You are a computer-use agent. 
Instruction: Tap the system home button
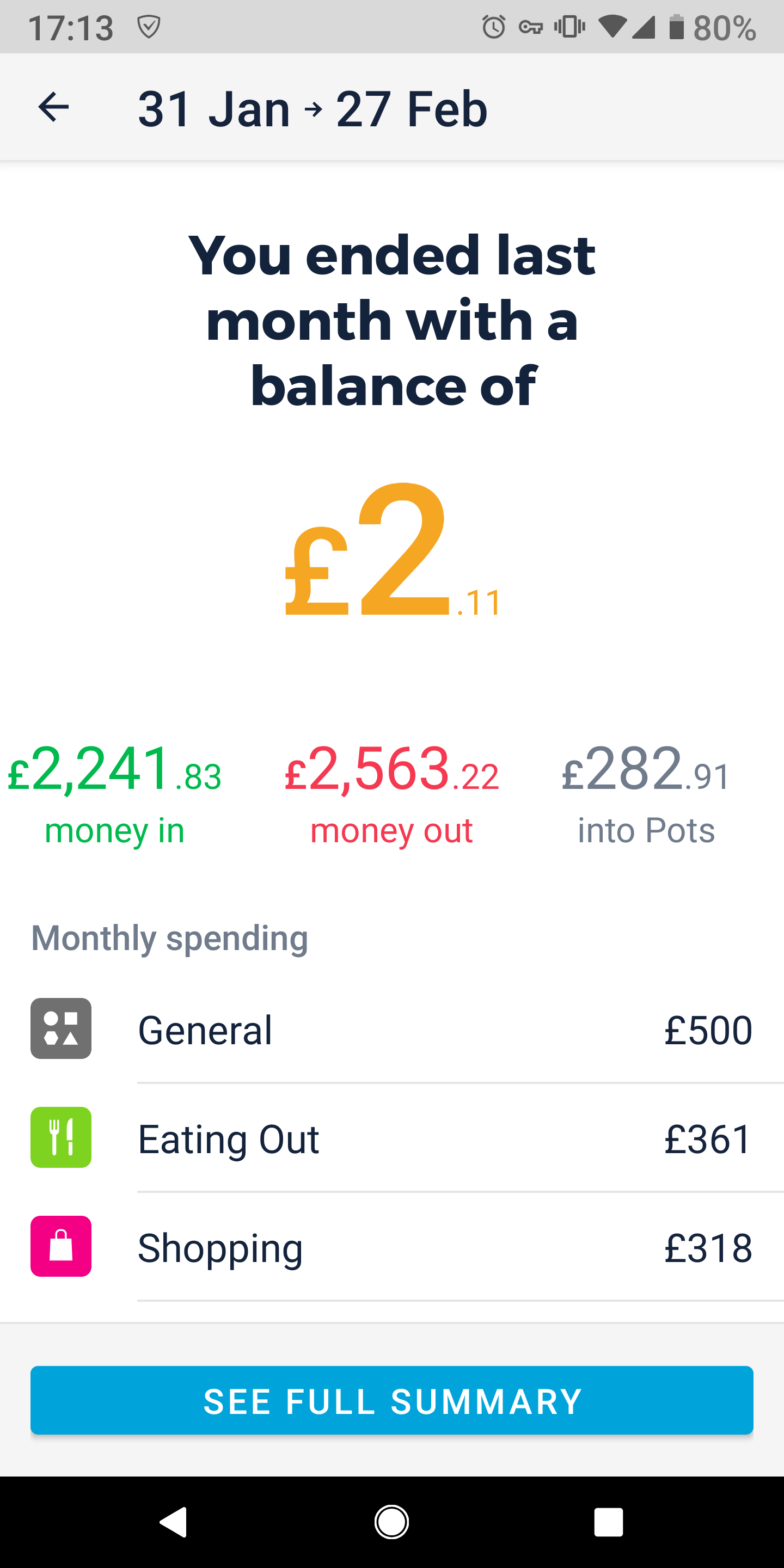(391, 1522)
